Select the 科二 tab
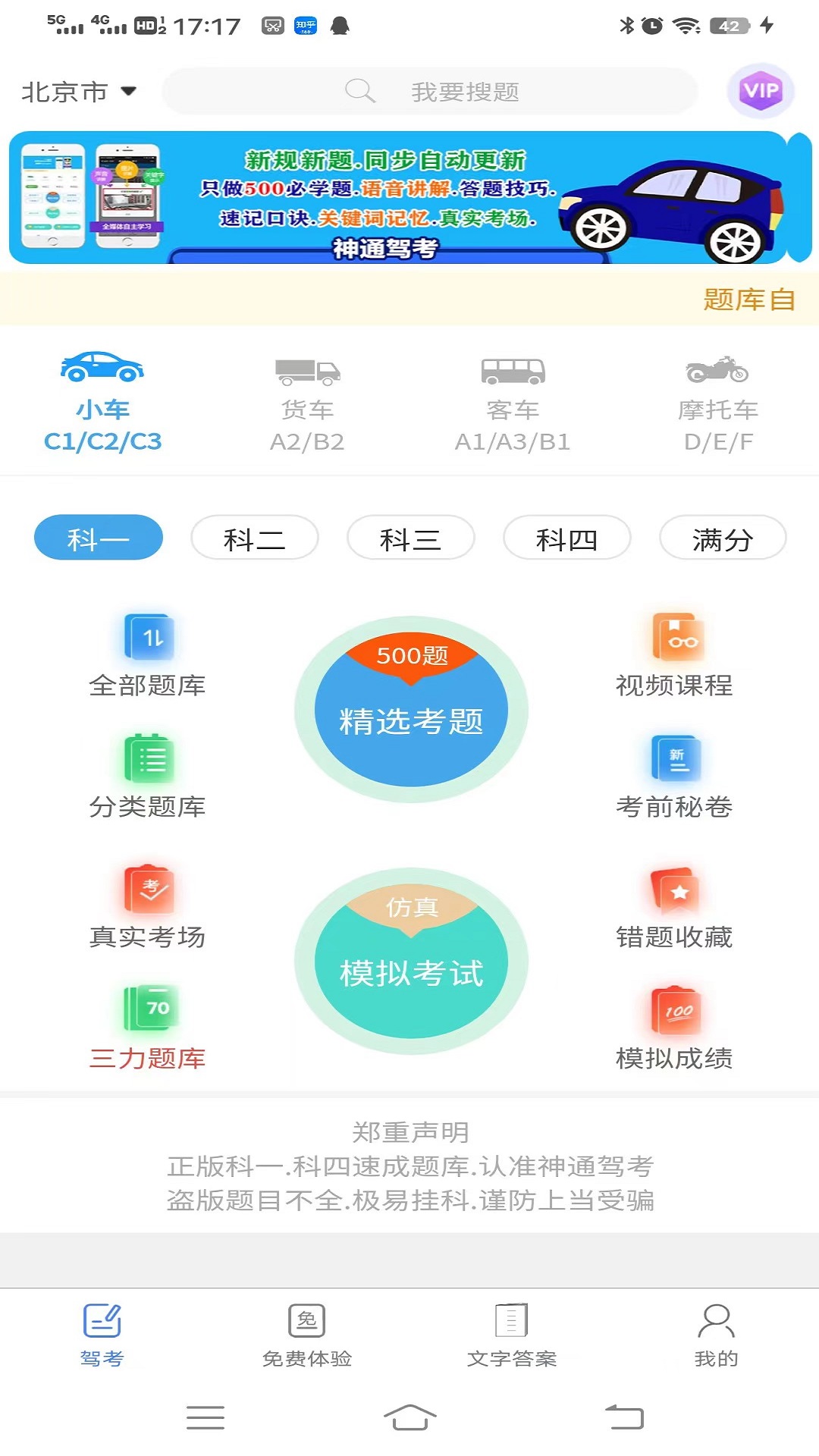The image size is (819, 1456). 254,538
